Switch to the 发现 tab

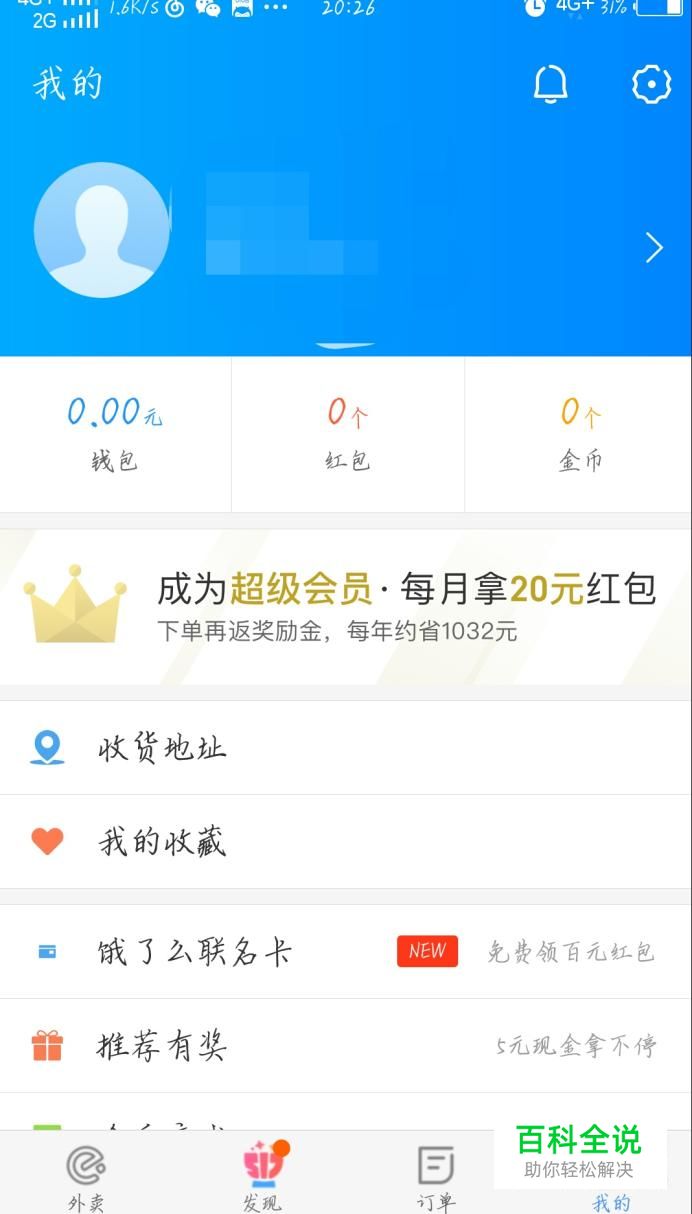coord(263,1177)
